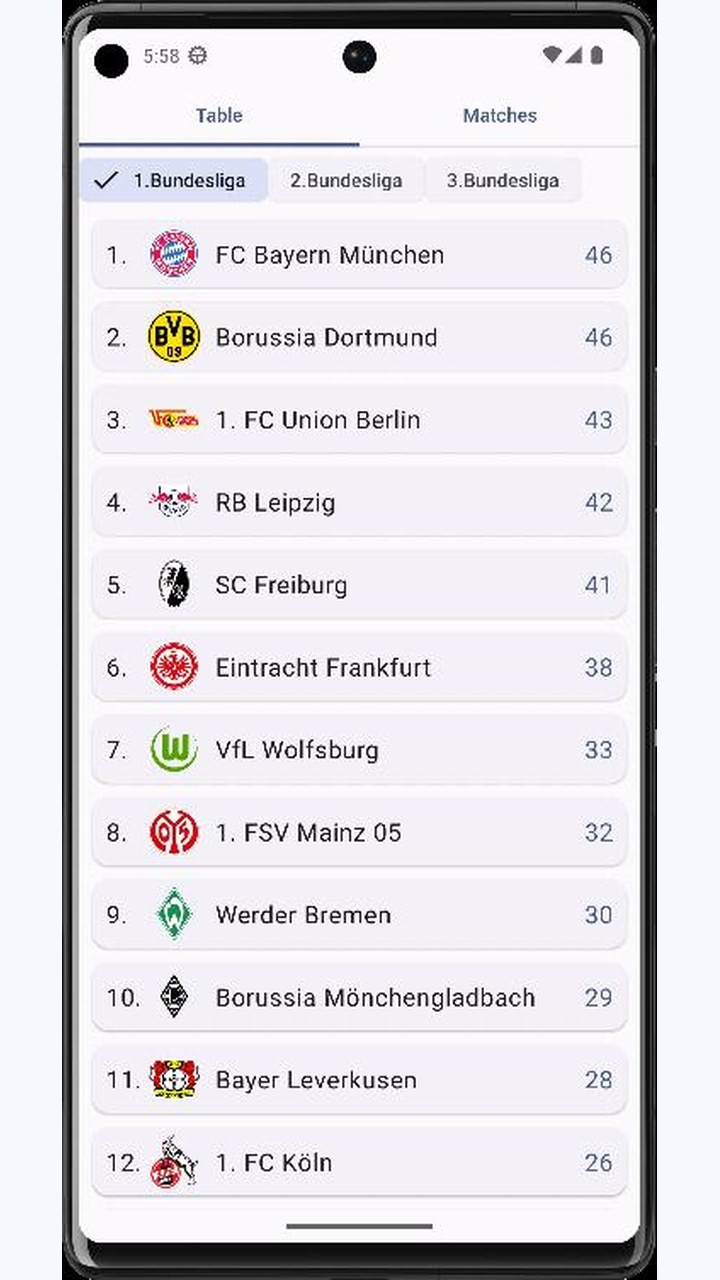Open the 1. FC Union Berlin row
The height and width of the screenshot is (1280, 720).
tap(359, 420)
